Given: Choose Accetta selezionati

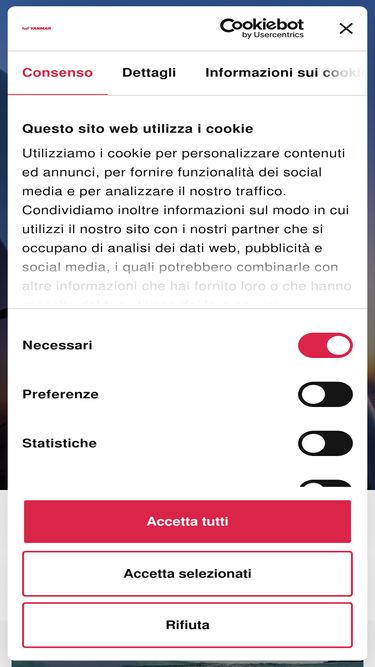Looking at the screenshot, I should point(188,573).
